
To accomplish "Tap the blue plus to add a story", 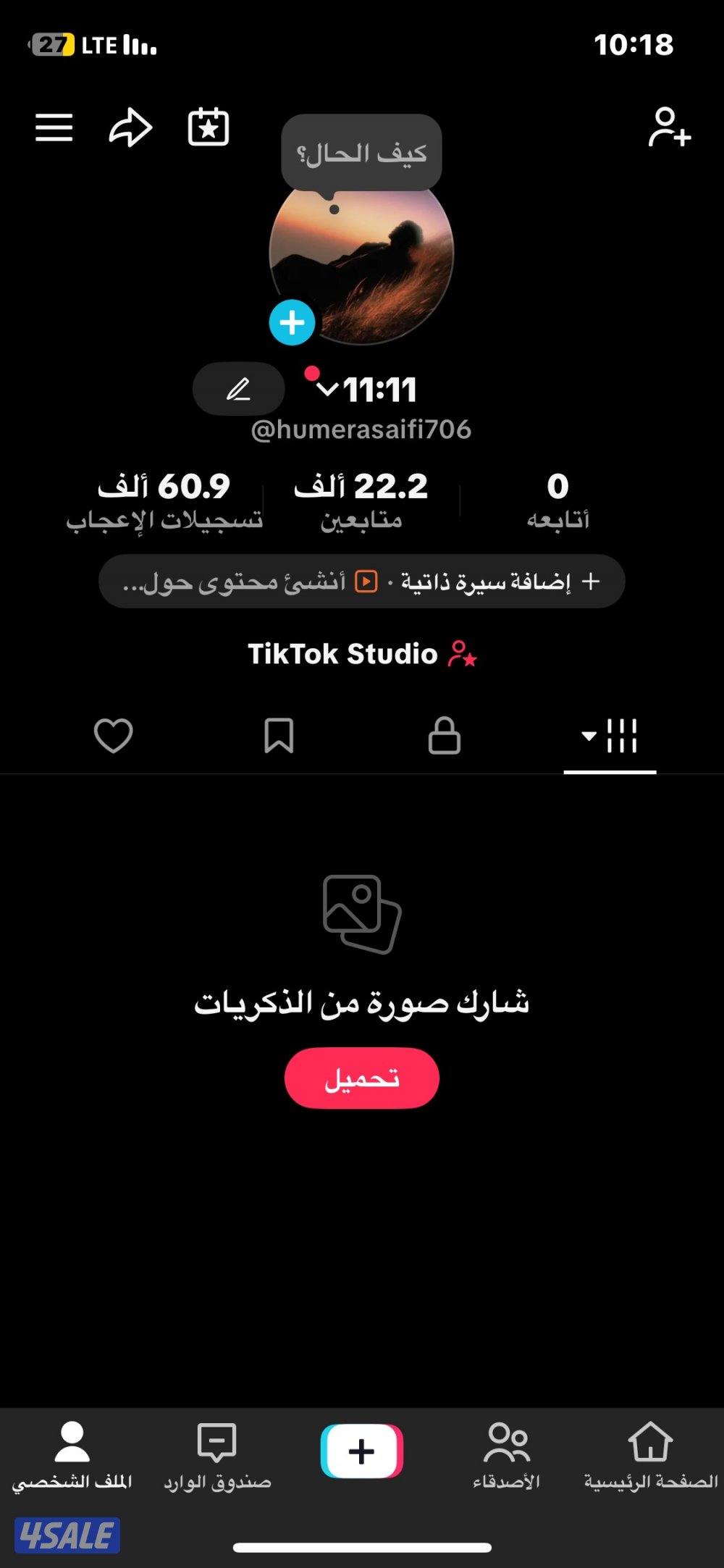I will pos(291,322).
